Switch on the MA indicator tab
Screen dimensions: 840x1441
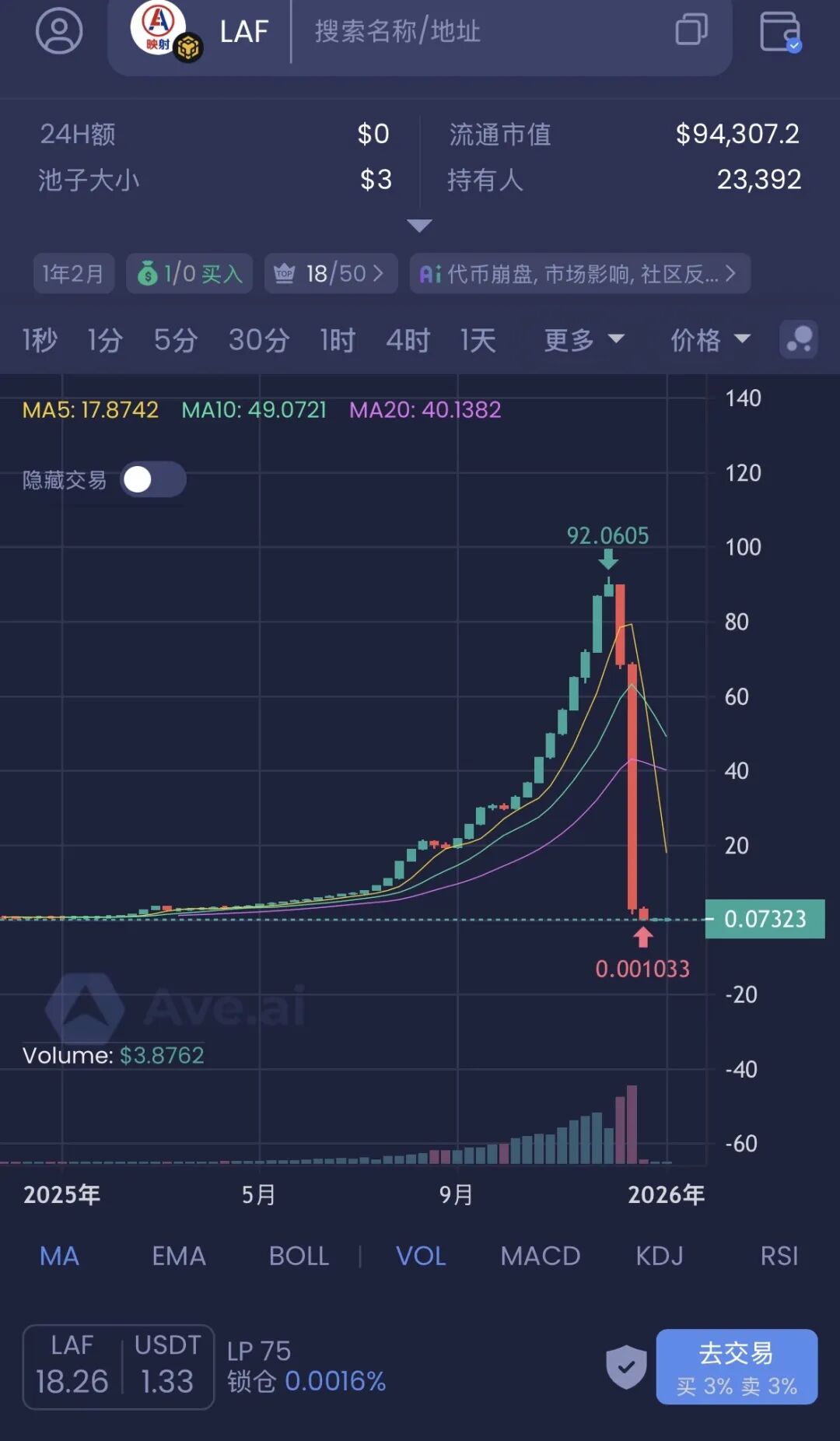(x=58, y=1256)
